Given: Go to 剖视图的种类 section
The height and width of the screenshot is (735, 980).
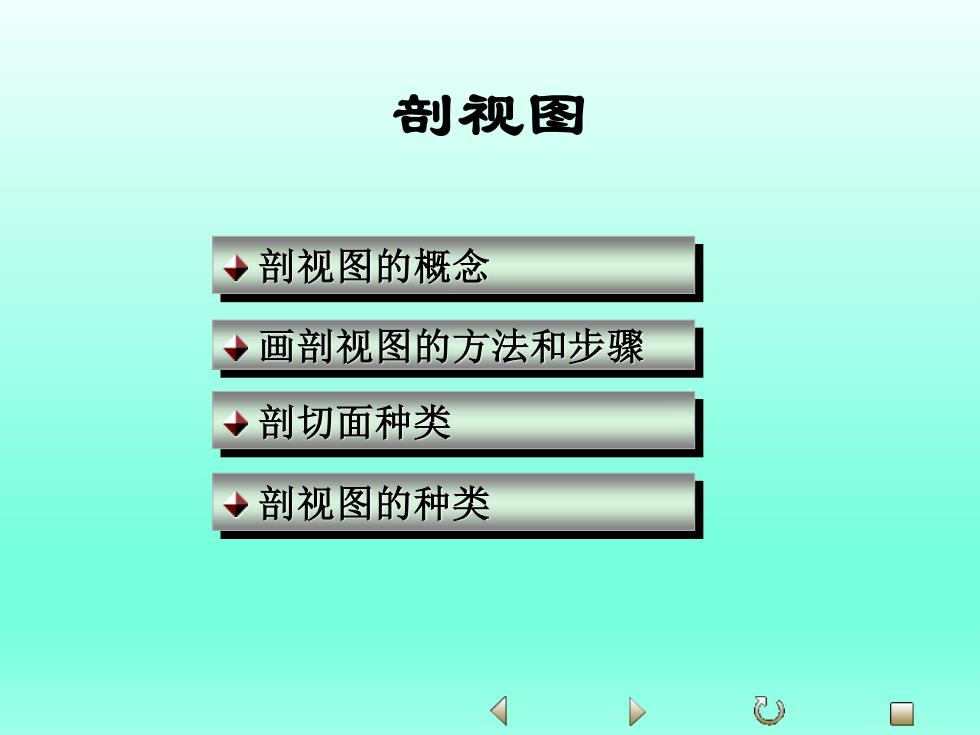Looking at the screenshot, I should click(453, 502).
